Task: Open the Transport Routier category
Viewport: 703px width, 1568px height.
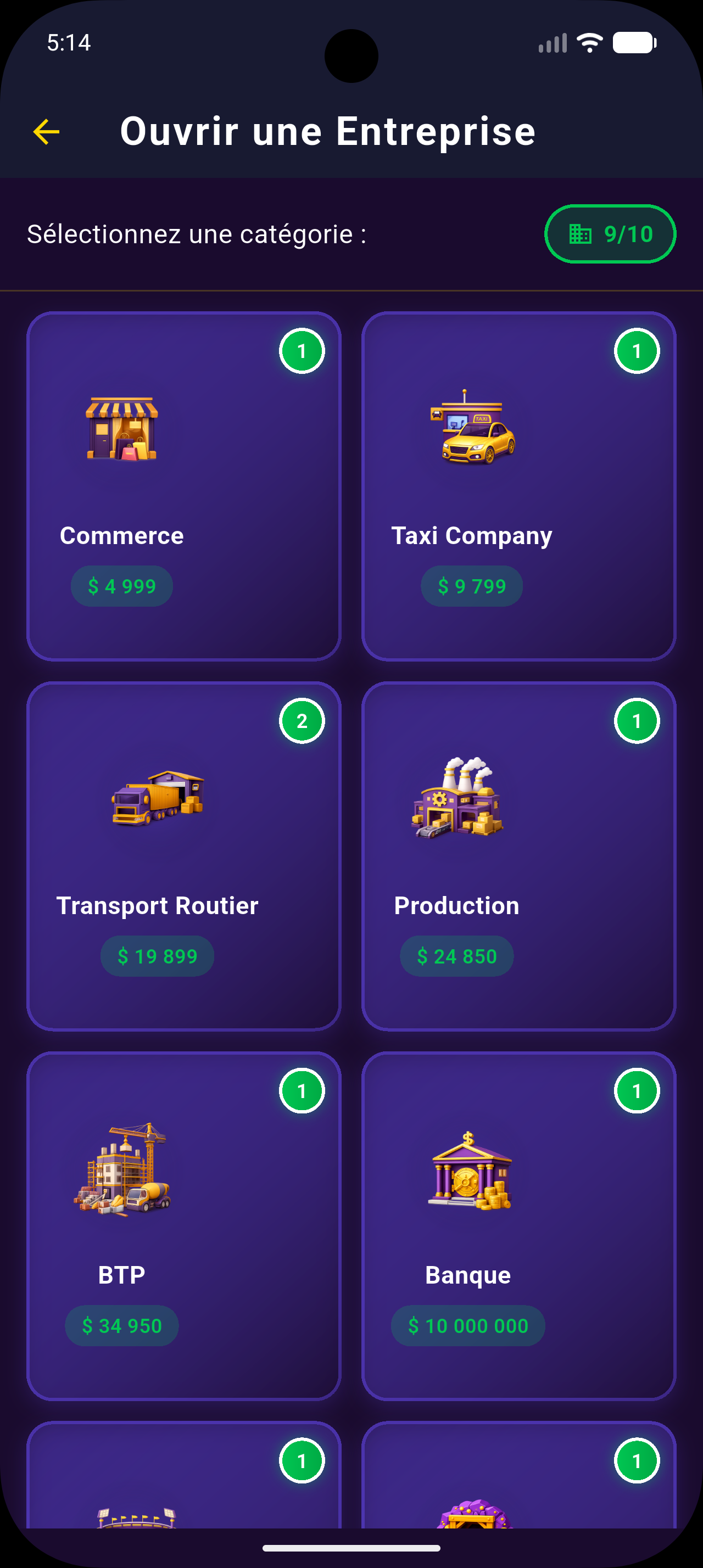Action: point(183,856)
